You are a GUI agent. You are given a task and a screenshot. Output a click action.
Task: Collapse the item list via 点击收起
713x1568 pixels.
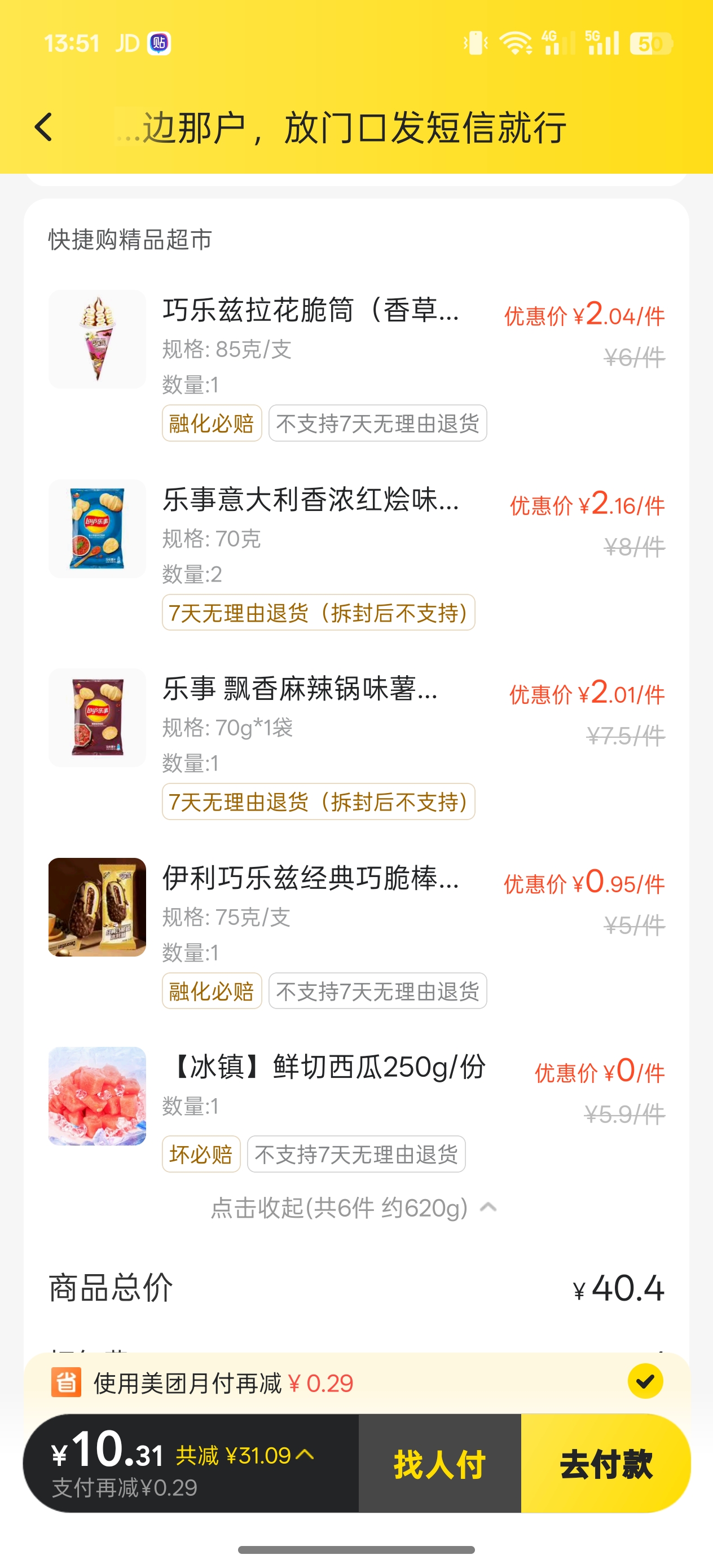pos(353,1208)
